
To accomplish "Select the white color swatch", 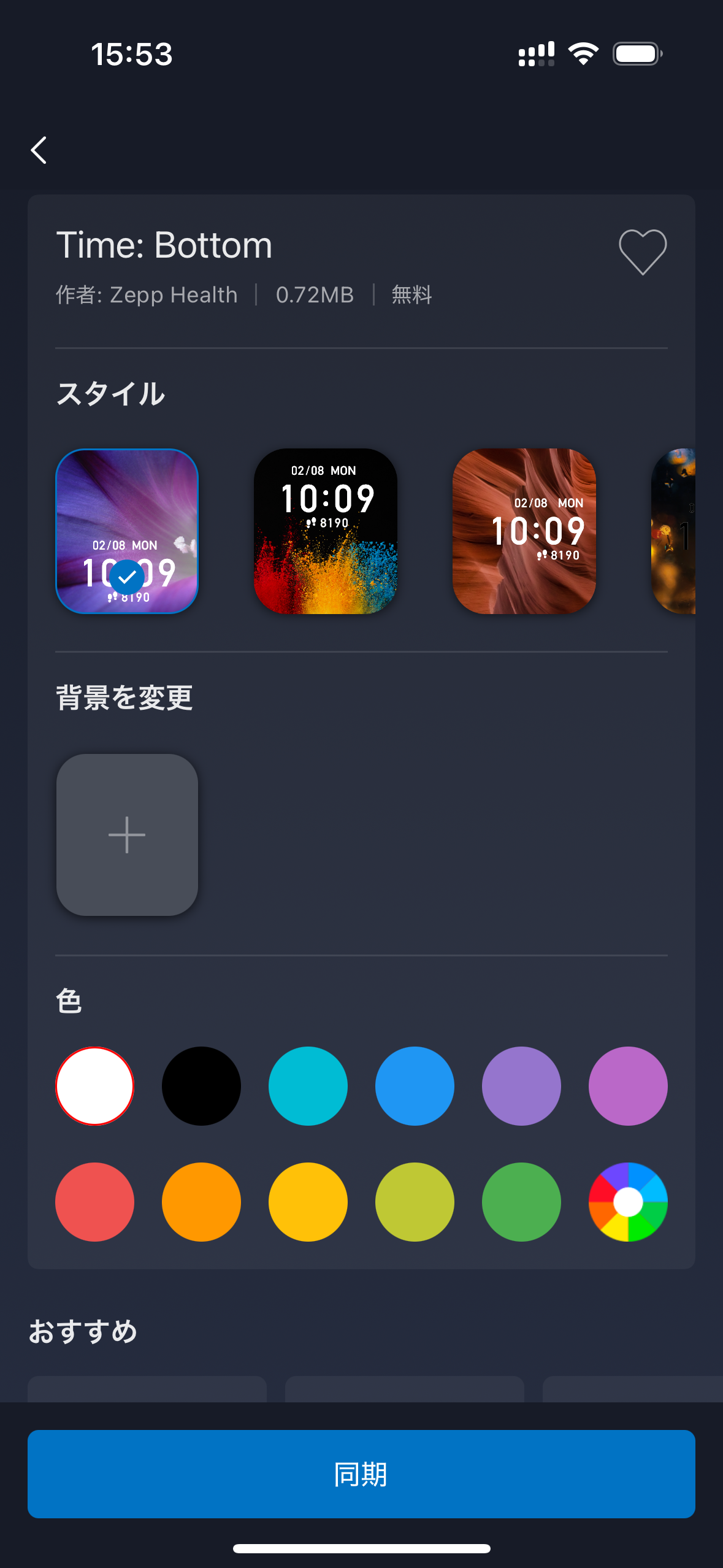I will click(x=95, y=1086).
